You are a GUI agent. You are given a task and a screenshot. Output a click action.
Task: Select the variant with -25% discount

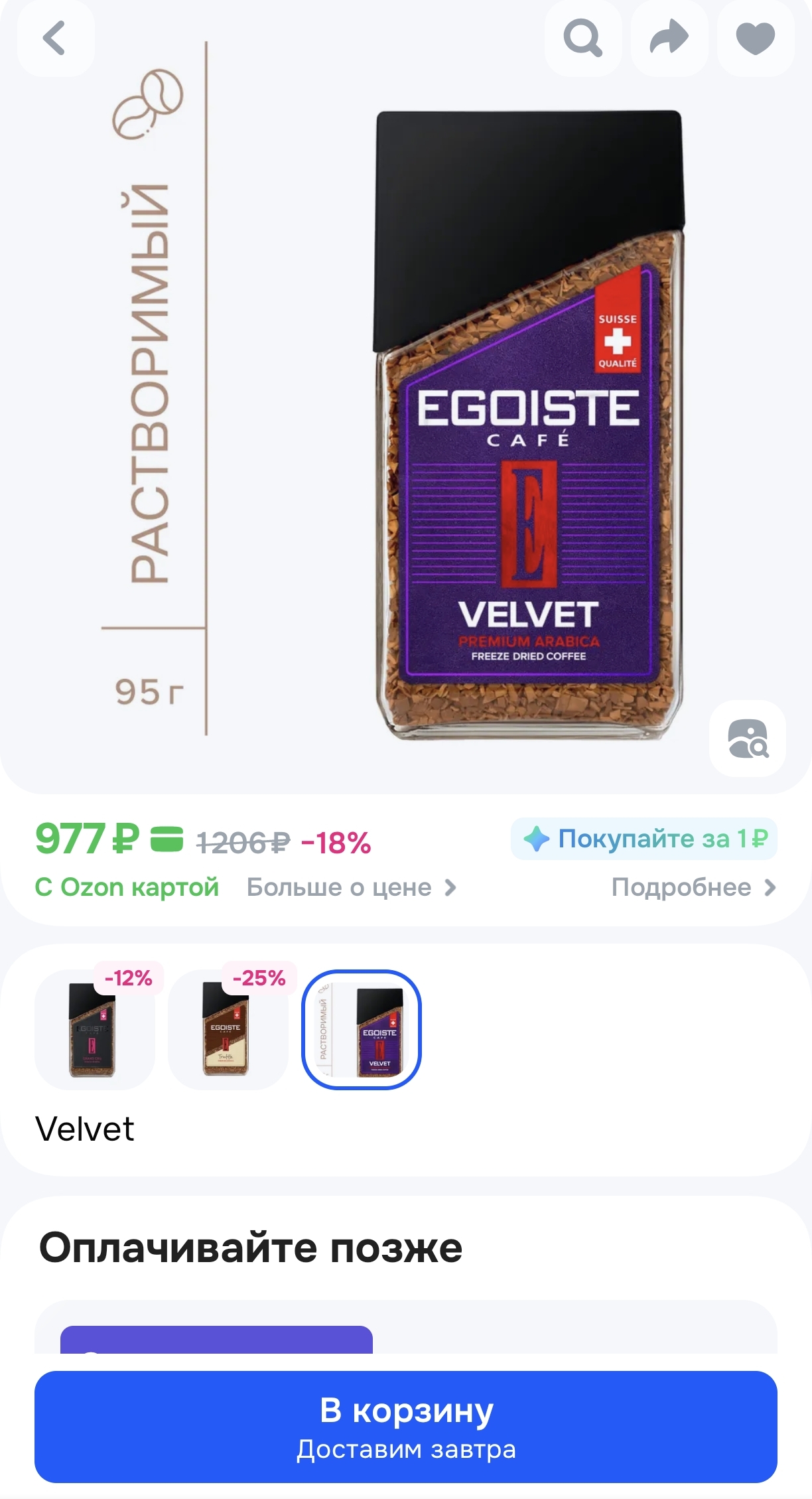coord(228,1029)
